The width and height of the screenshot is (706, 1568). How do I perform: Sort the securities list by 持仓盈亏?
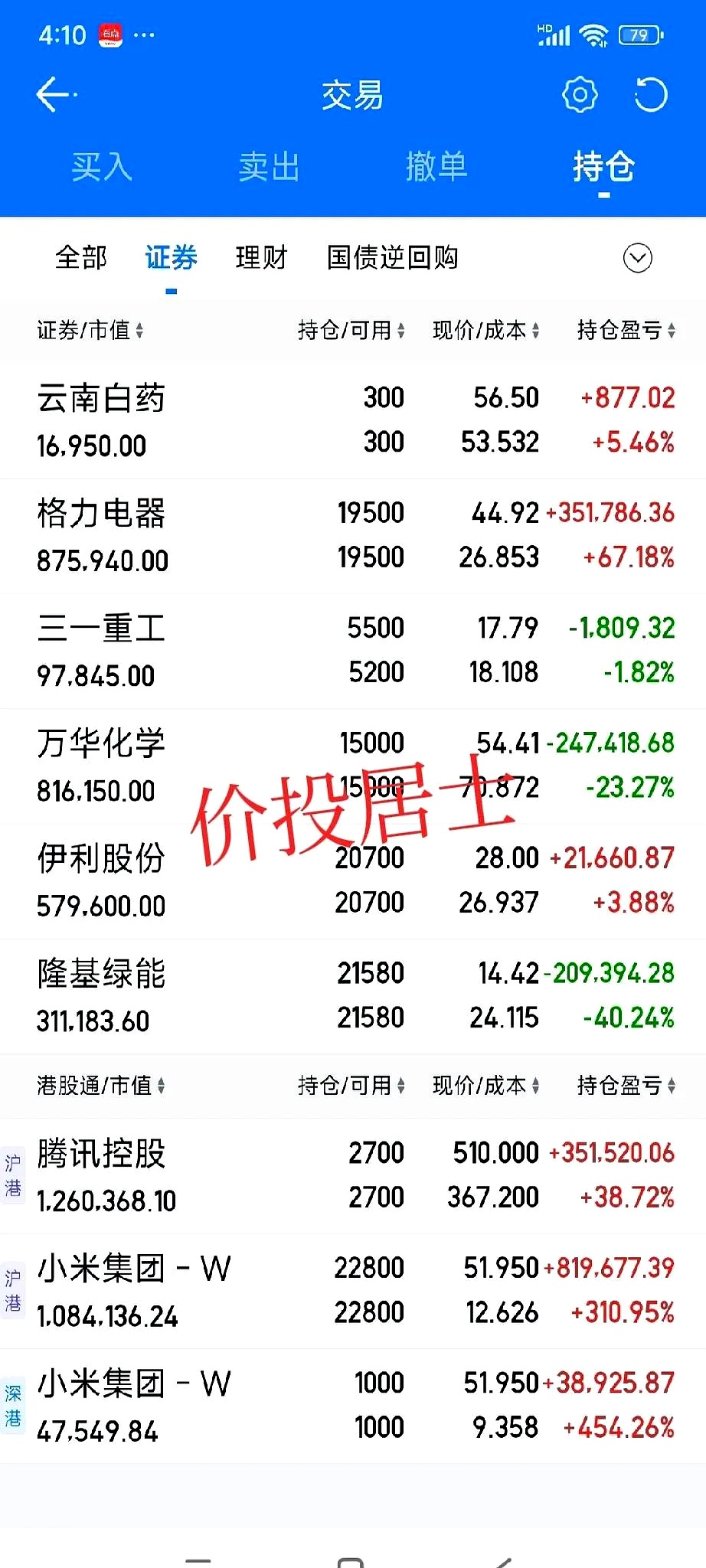[626, 331]
